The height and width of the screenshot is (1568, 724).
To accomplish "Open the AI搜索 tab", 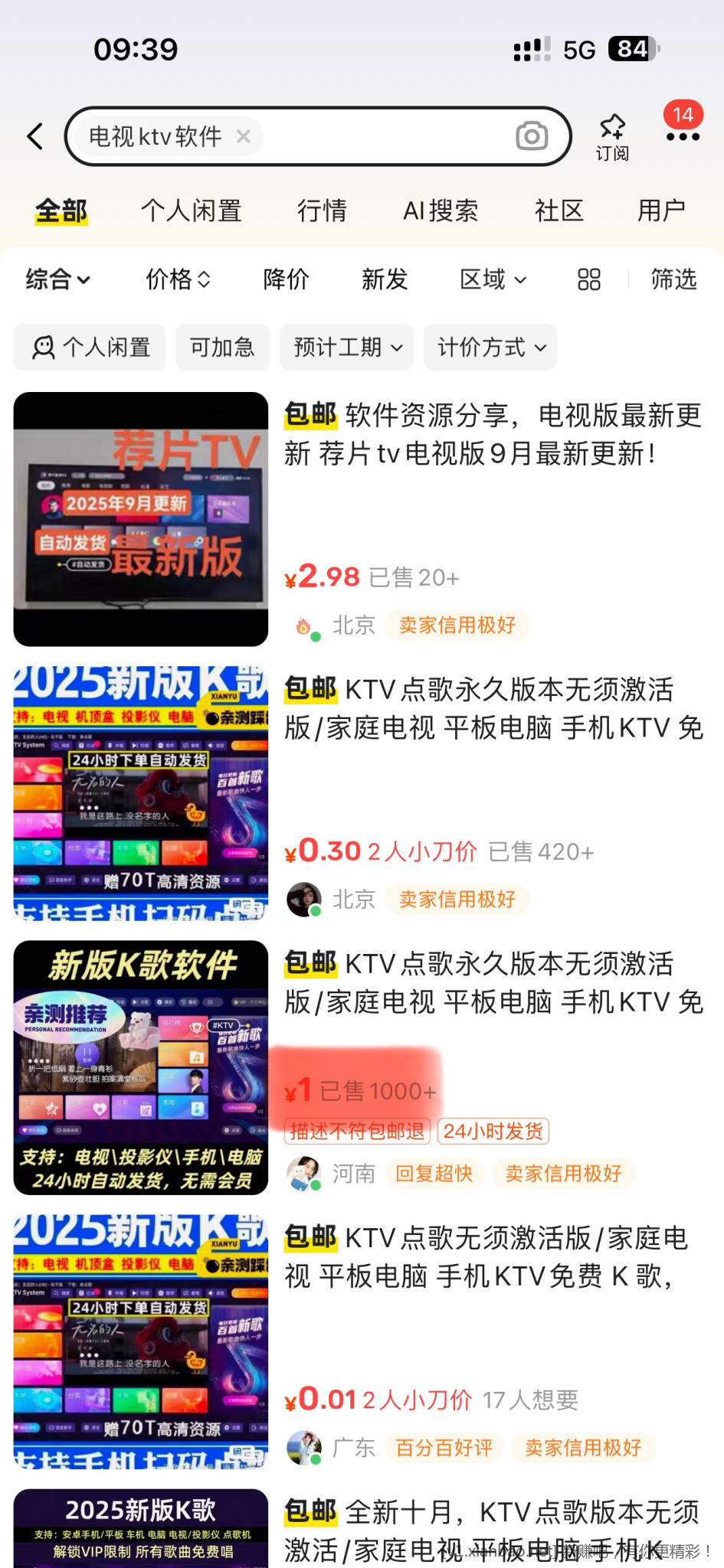I will point(441,211).
